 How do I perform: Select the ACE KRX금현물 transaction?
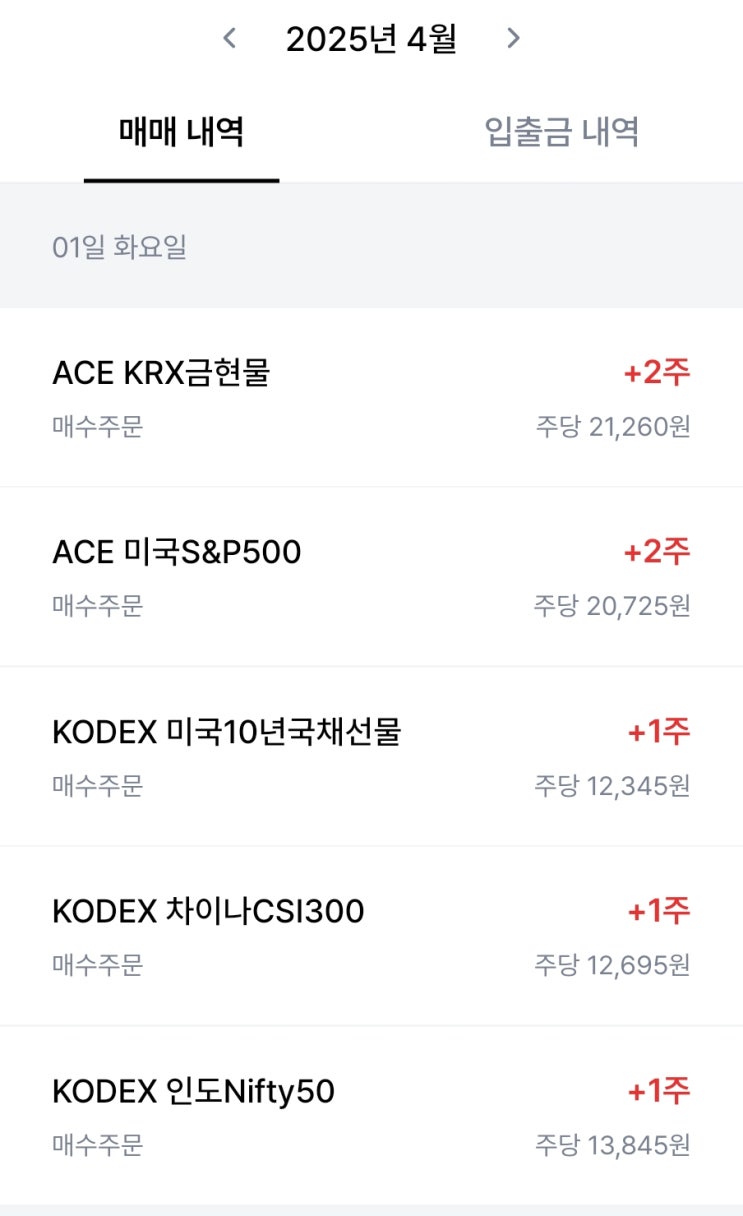coord(371,397)
